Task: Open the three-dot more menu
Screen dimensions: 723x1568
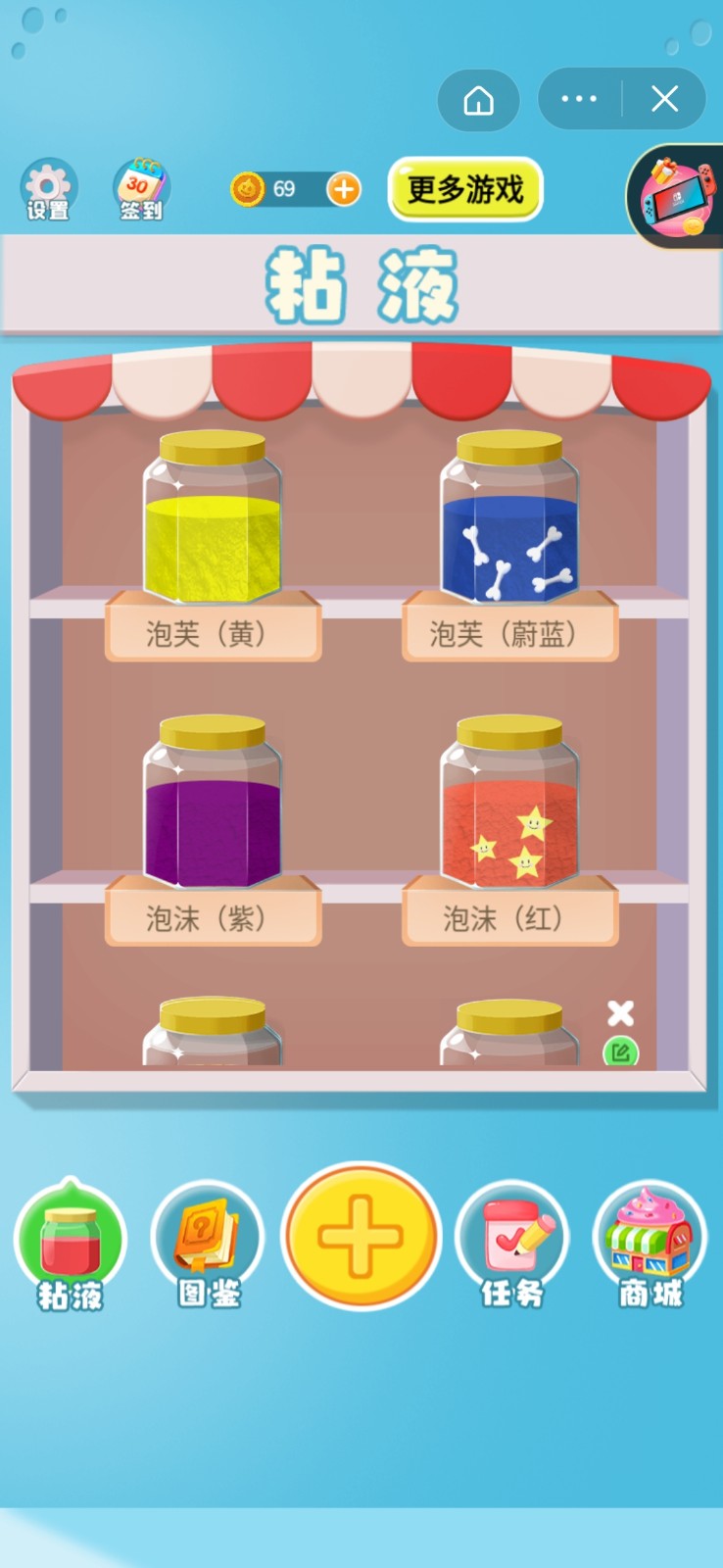Action: point(579,99)
